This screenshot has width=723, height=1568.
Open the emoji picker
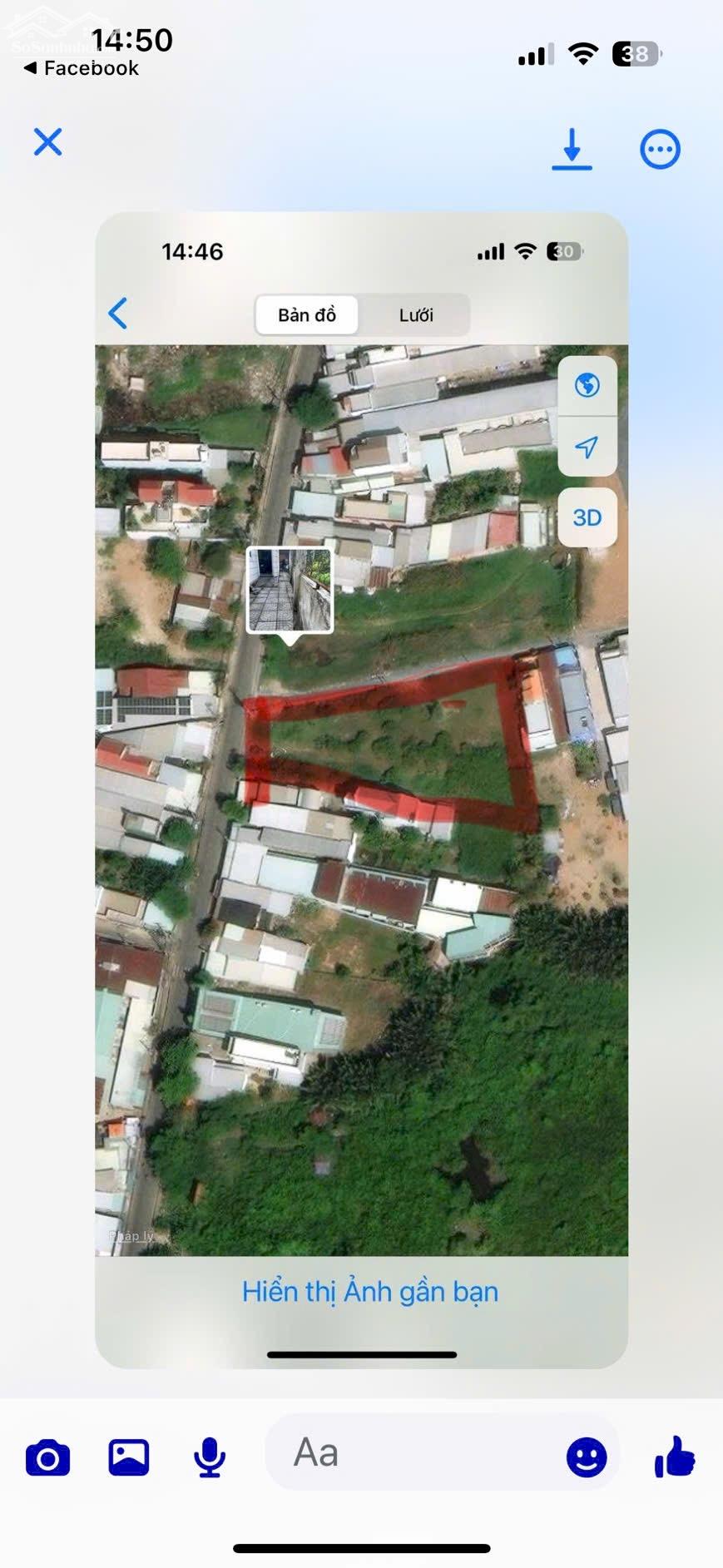(x=587, y=1457)
